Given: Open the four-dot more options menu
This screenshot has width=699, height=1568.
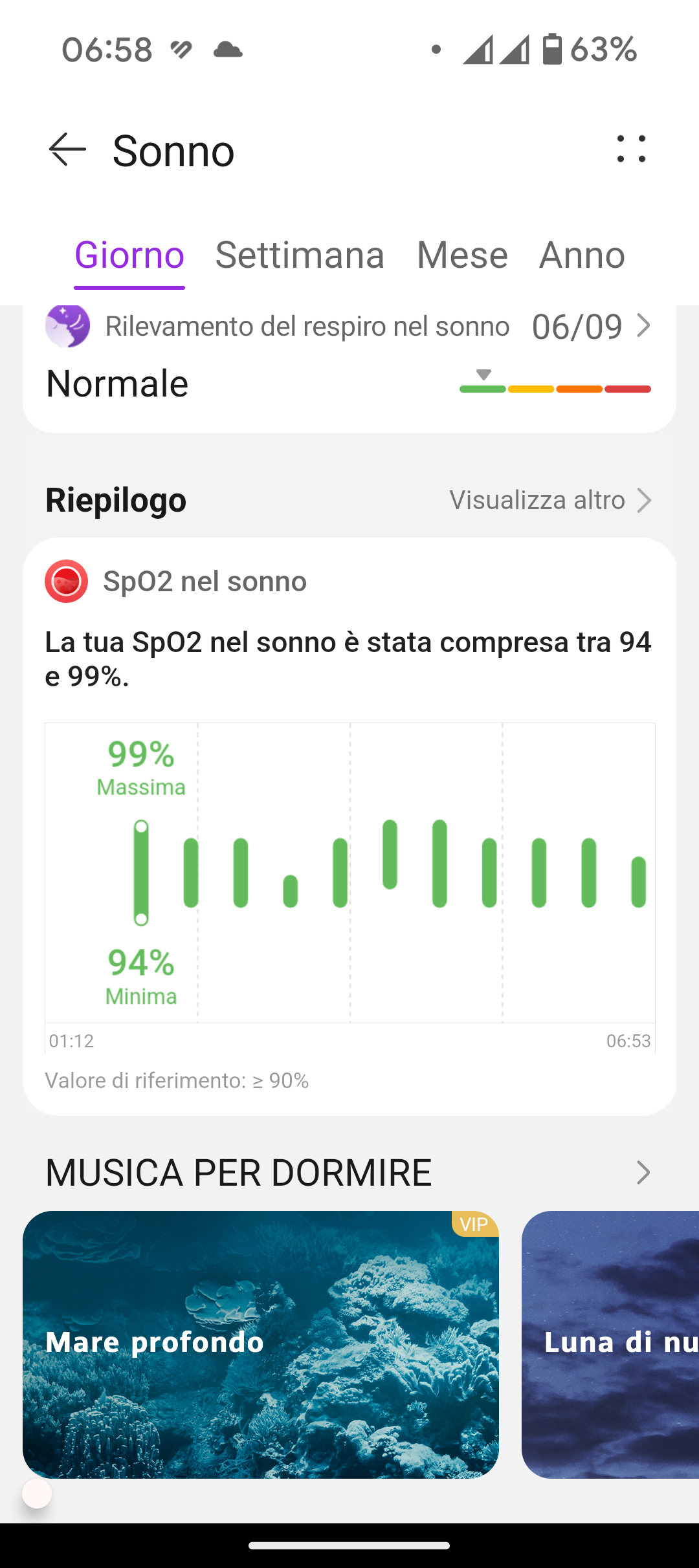Looking at the screenshot, I should click(x=631, y=149).
